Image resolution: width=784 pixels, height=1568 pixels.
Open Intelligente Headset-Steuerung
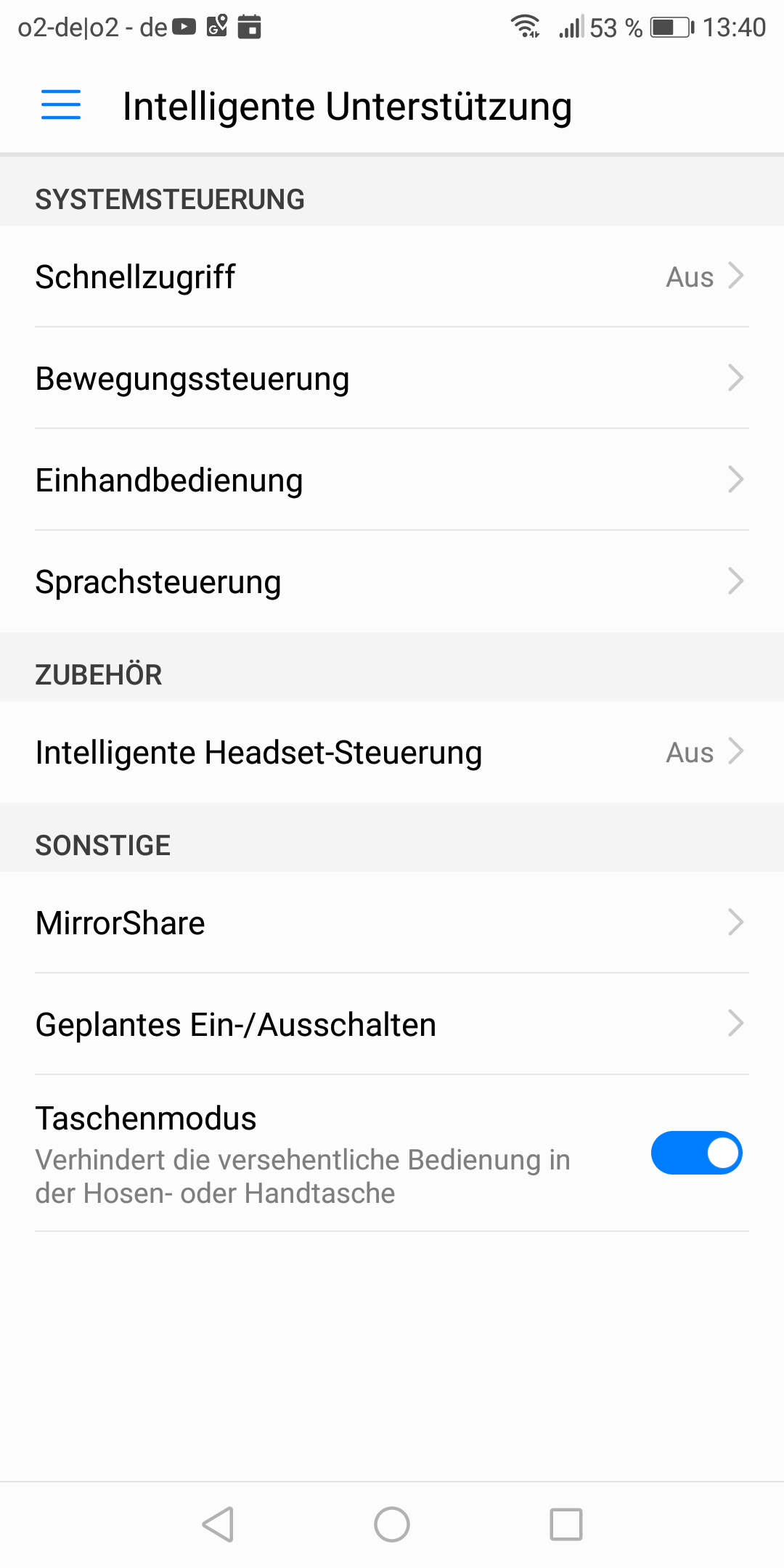coord(392,752)
